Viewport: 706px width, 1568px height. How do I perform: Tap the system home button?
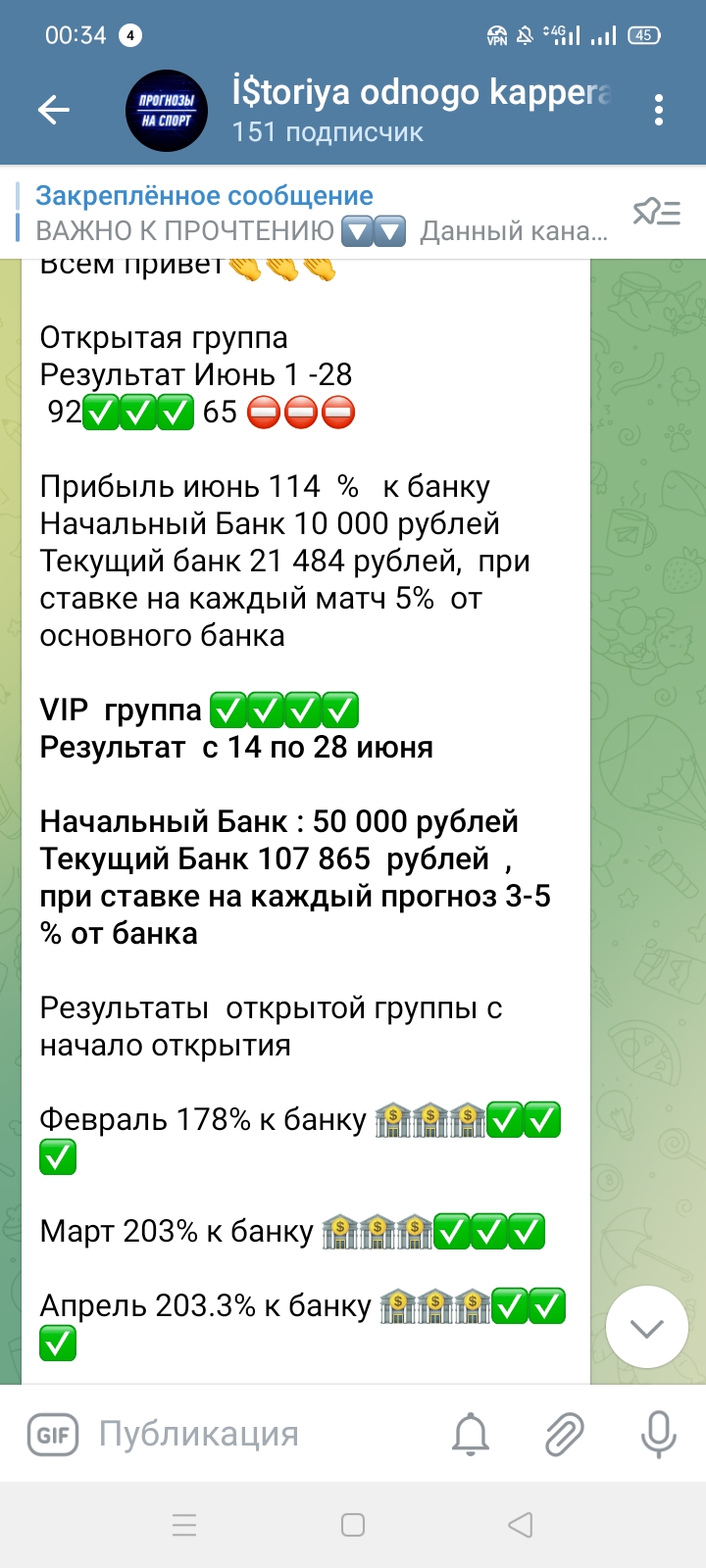tap(353, 1525)
